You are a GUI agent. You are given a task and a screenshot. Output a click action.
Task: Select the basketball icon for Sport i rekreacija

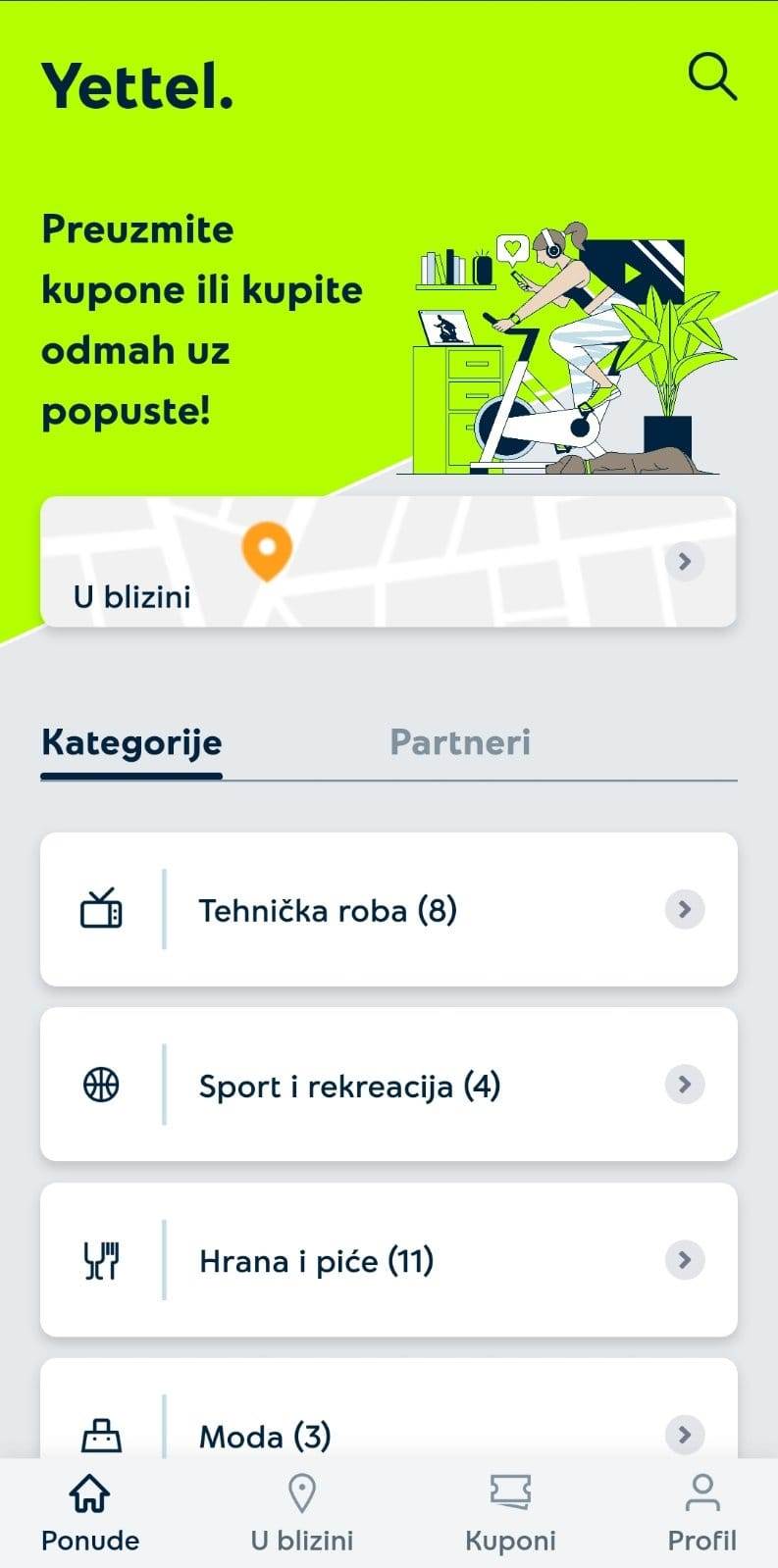pyautogui.click(x=101, y=1085)
